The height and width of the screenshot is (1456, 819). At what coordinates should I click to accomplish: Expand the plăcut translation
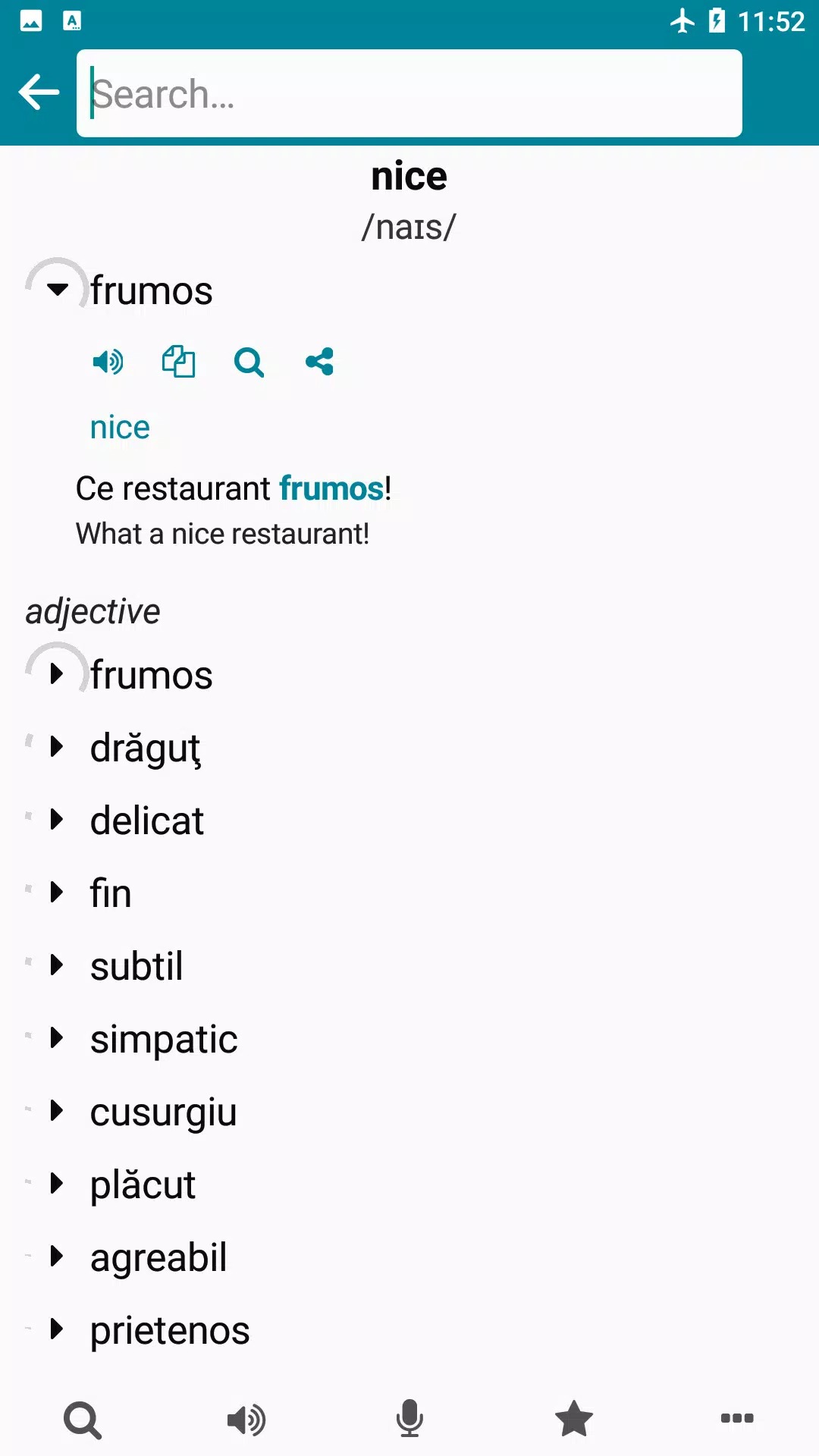pyautogui.click(x=58, y=1183)
